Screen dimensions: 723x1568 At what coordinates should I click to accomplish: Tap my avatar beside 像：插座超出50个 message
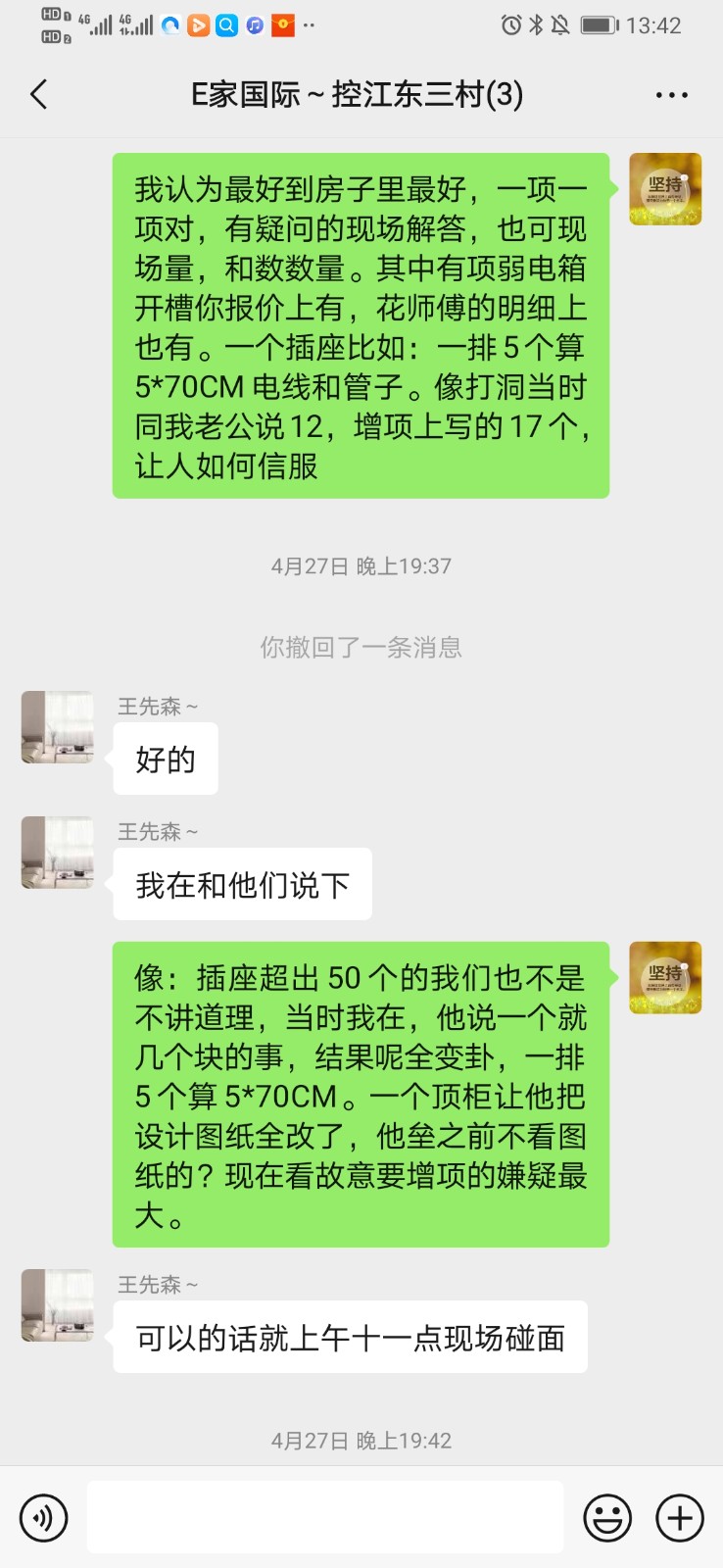pos(665,978)
